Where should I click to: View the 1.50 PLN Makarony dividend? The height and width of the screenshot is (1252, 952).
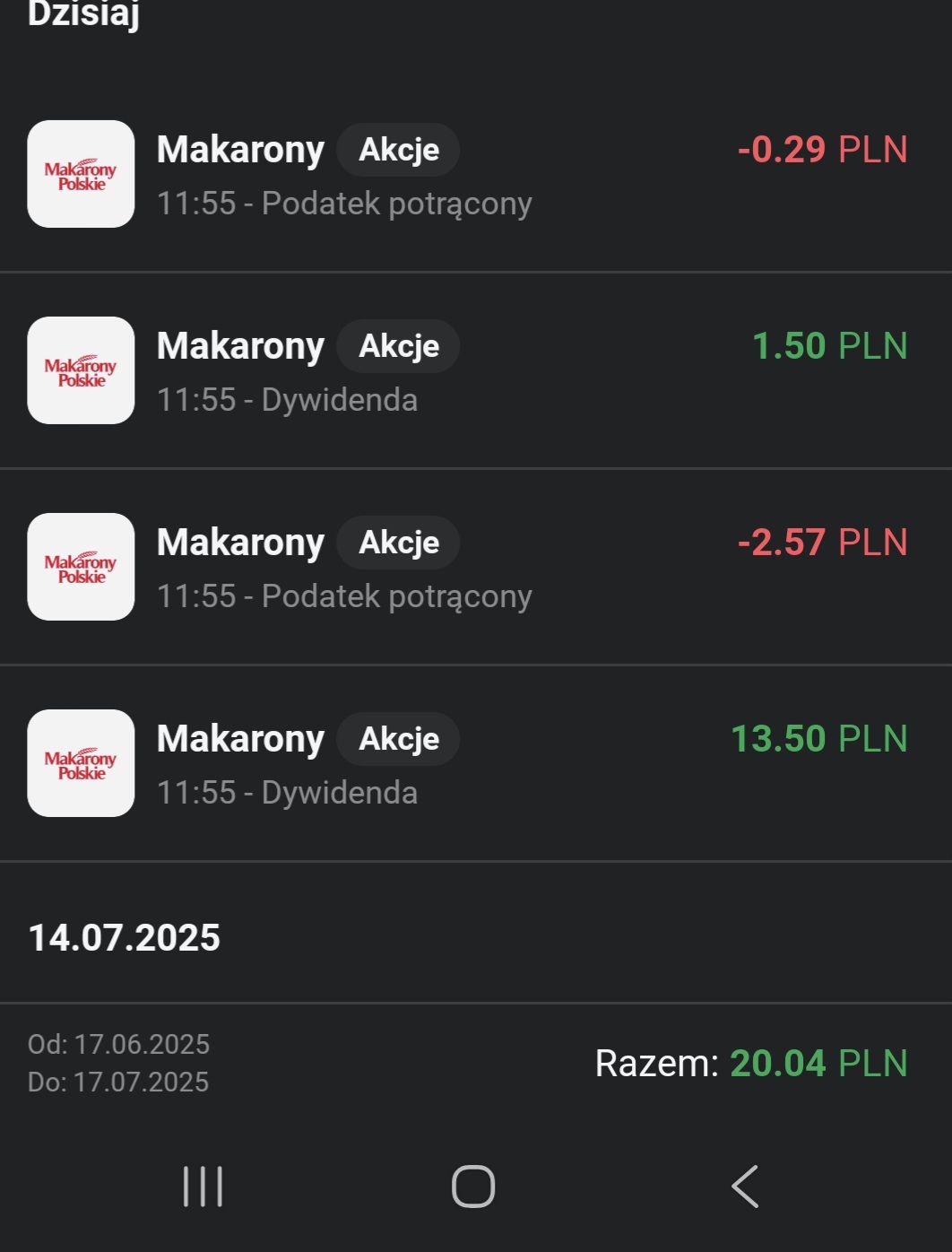tap(475, 371)
